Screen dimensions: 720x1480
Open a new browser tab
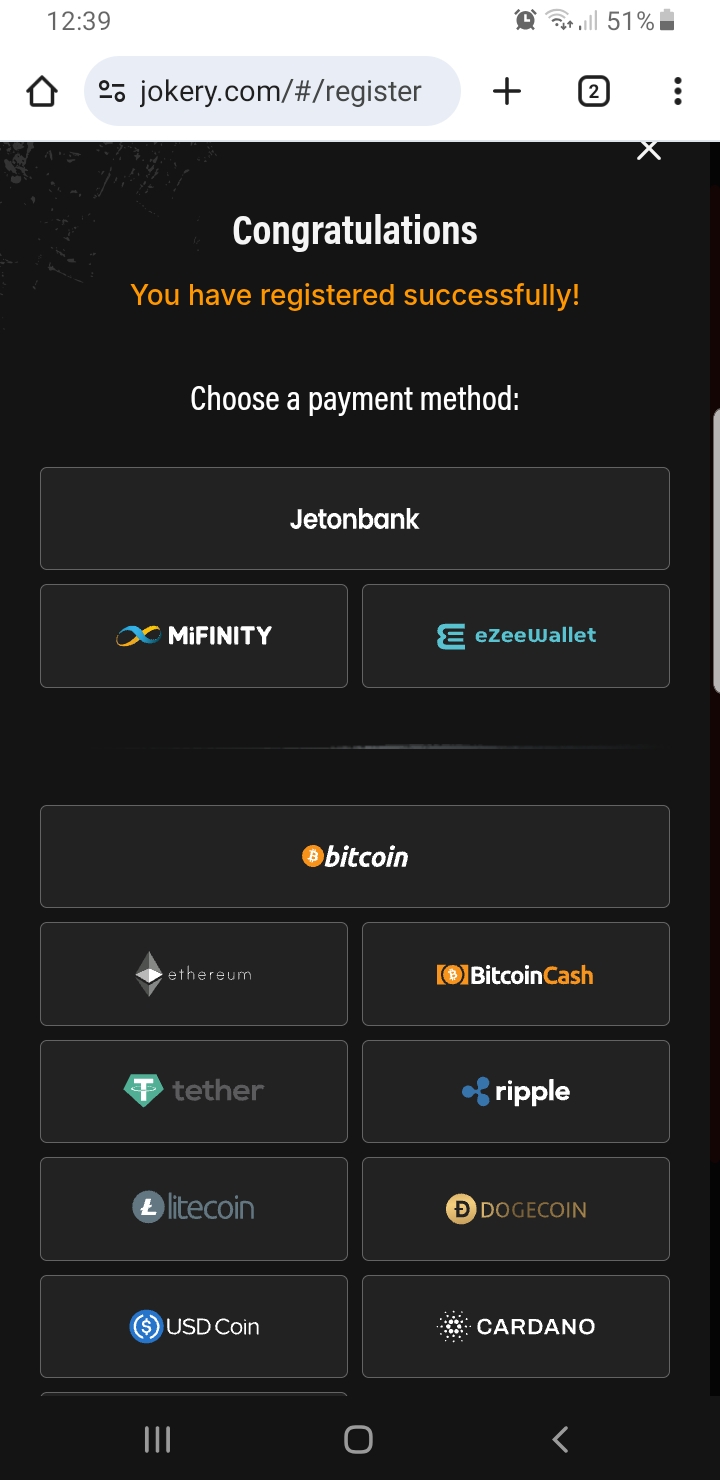[x=507, y=92]
